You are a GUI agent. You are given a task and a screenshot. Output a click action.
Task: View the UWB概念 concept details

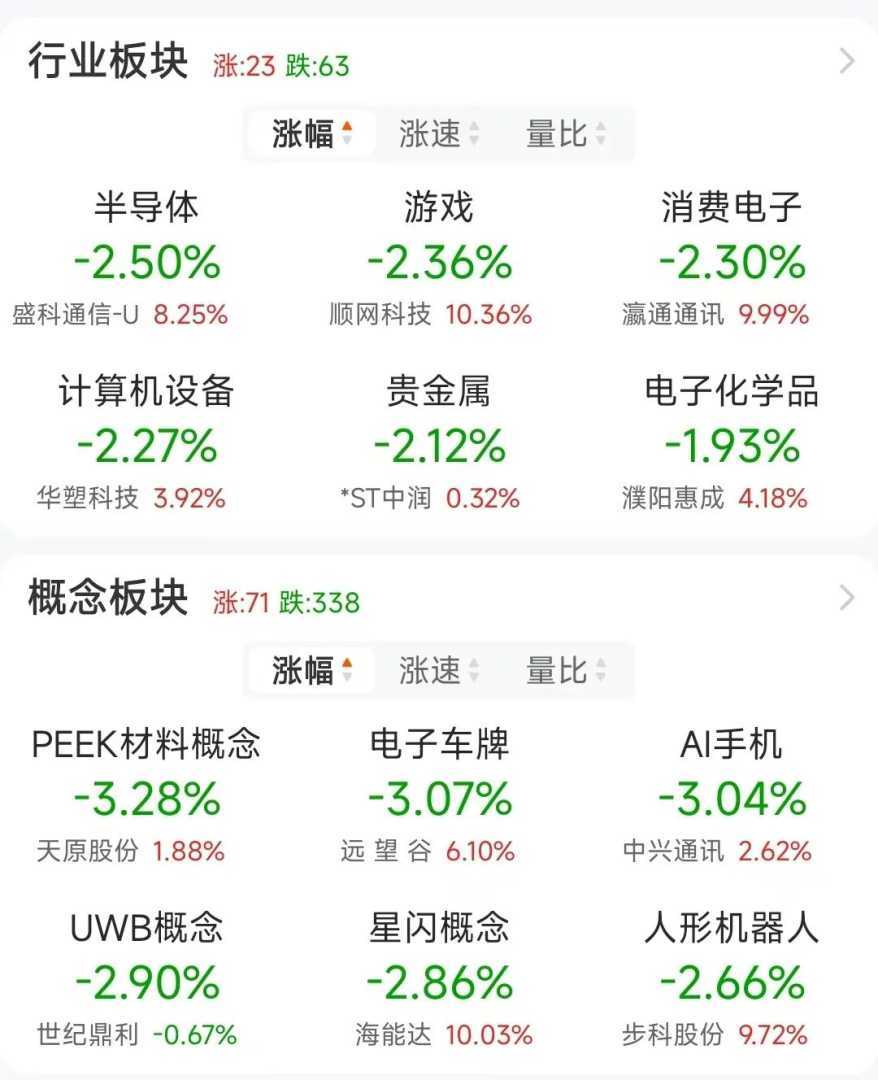(146, 980)
